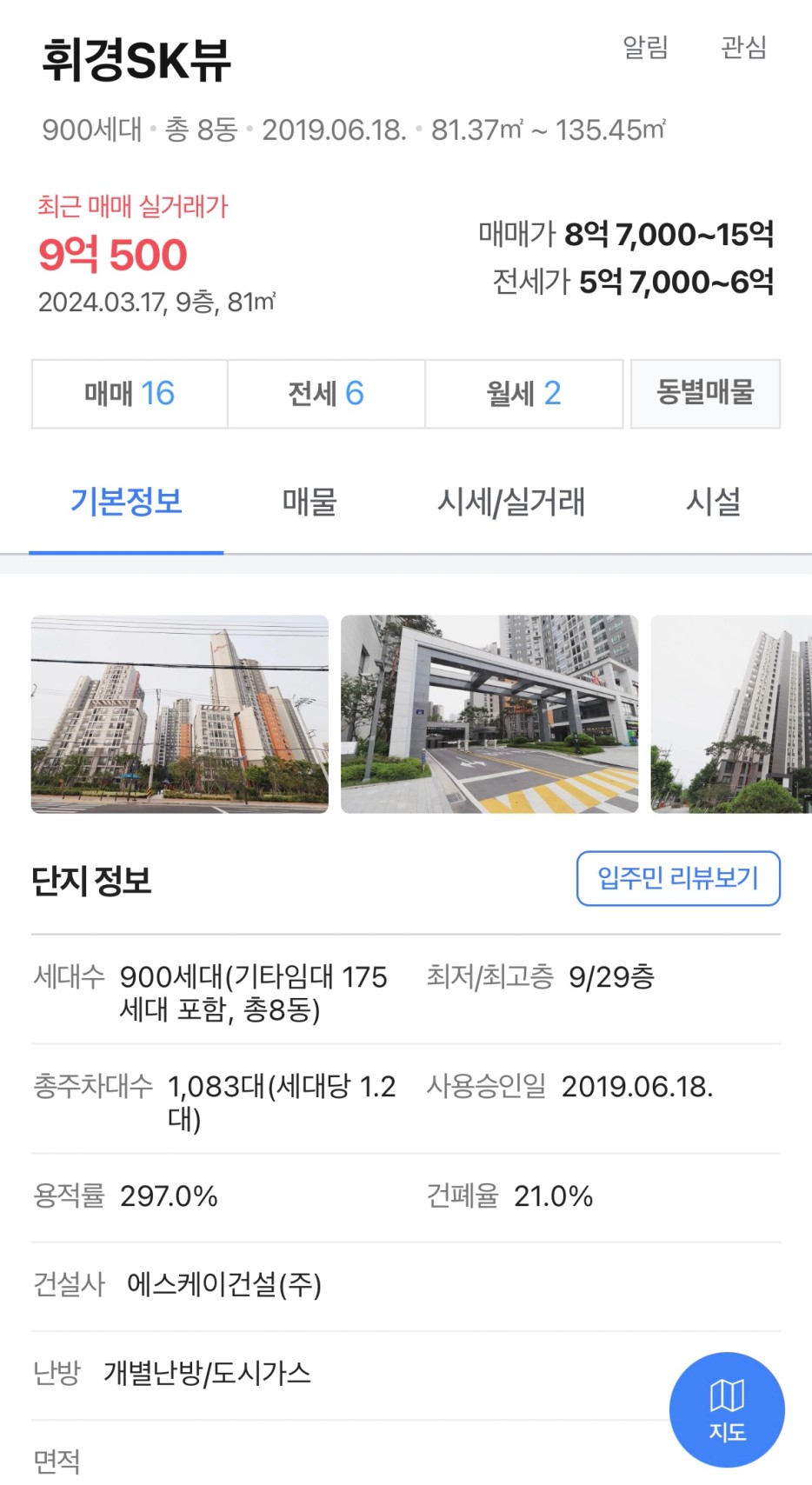This screenshot has height=1485, width=812.
Task: Switch to the 시세/실거래 tab
Action: (511, 503)
